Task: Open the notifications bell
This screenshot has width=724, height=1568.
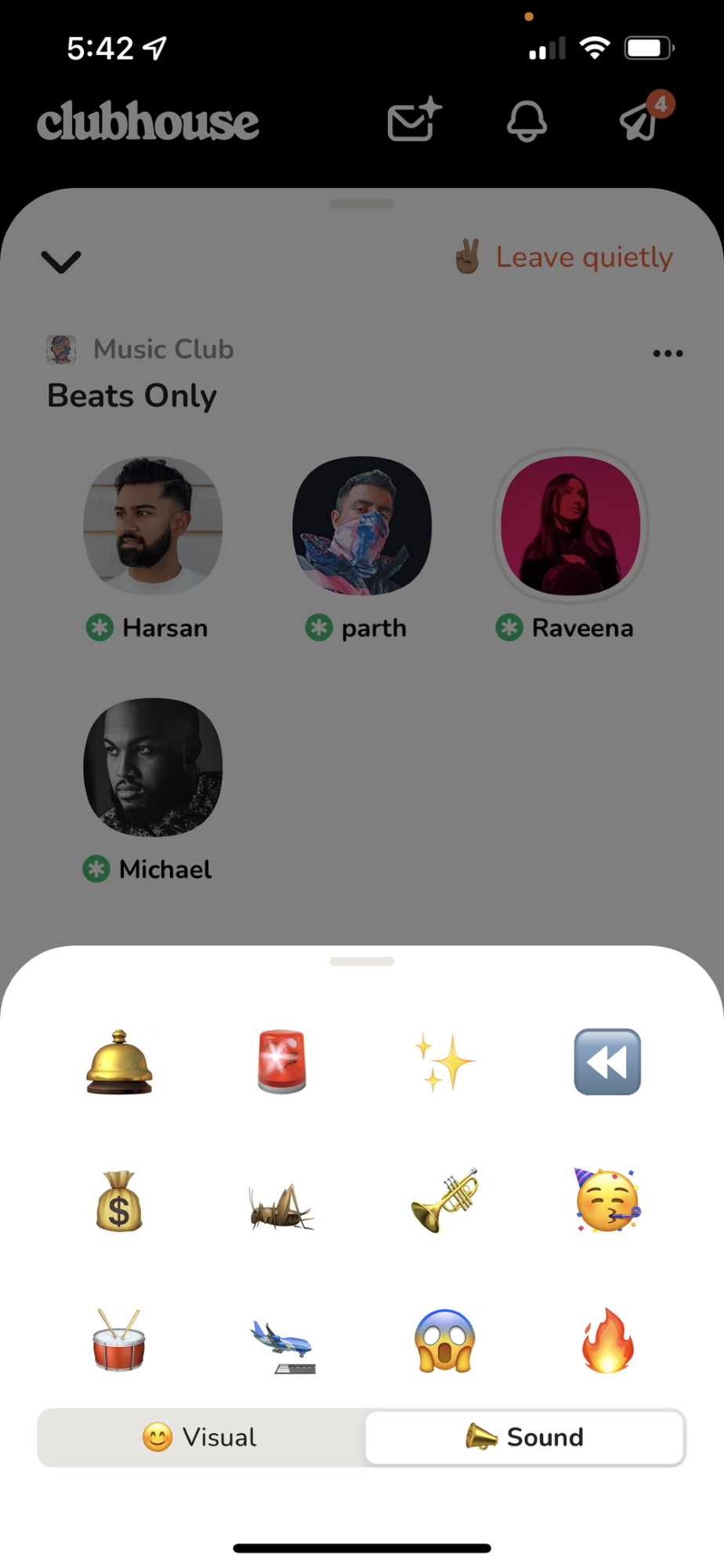Action: click(527, 122)
